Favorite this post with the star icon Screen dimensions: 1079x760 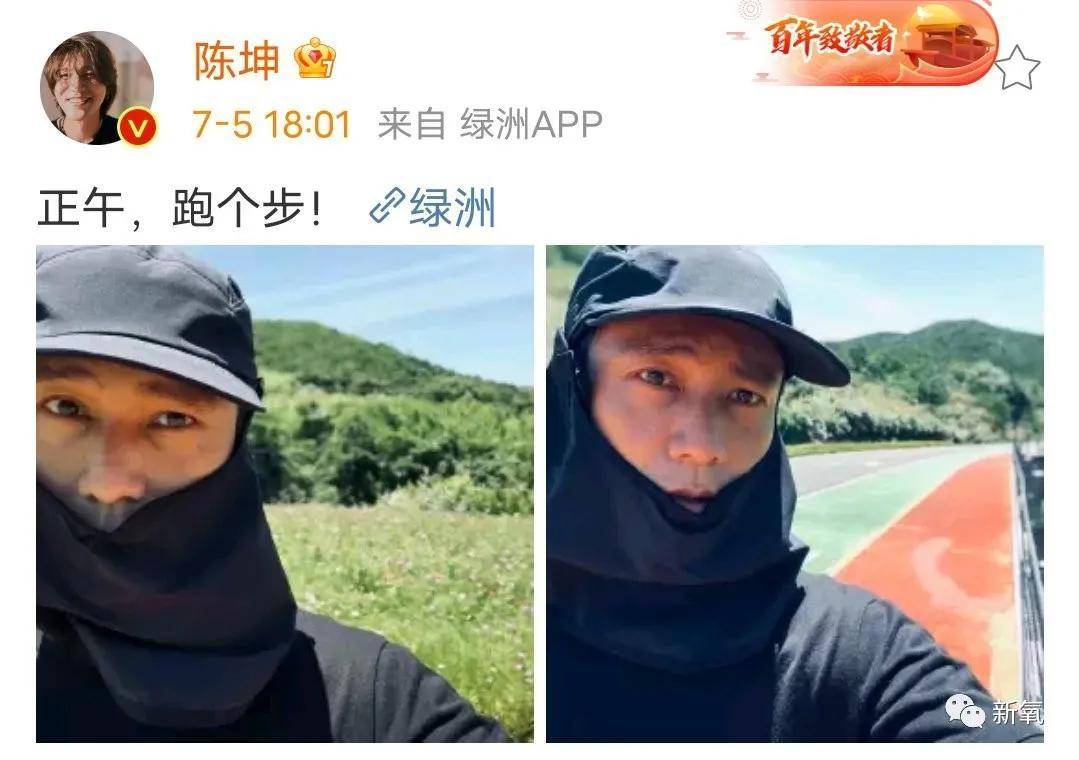coord(1019,67)
